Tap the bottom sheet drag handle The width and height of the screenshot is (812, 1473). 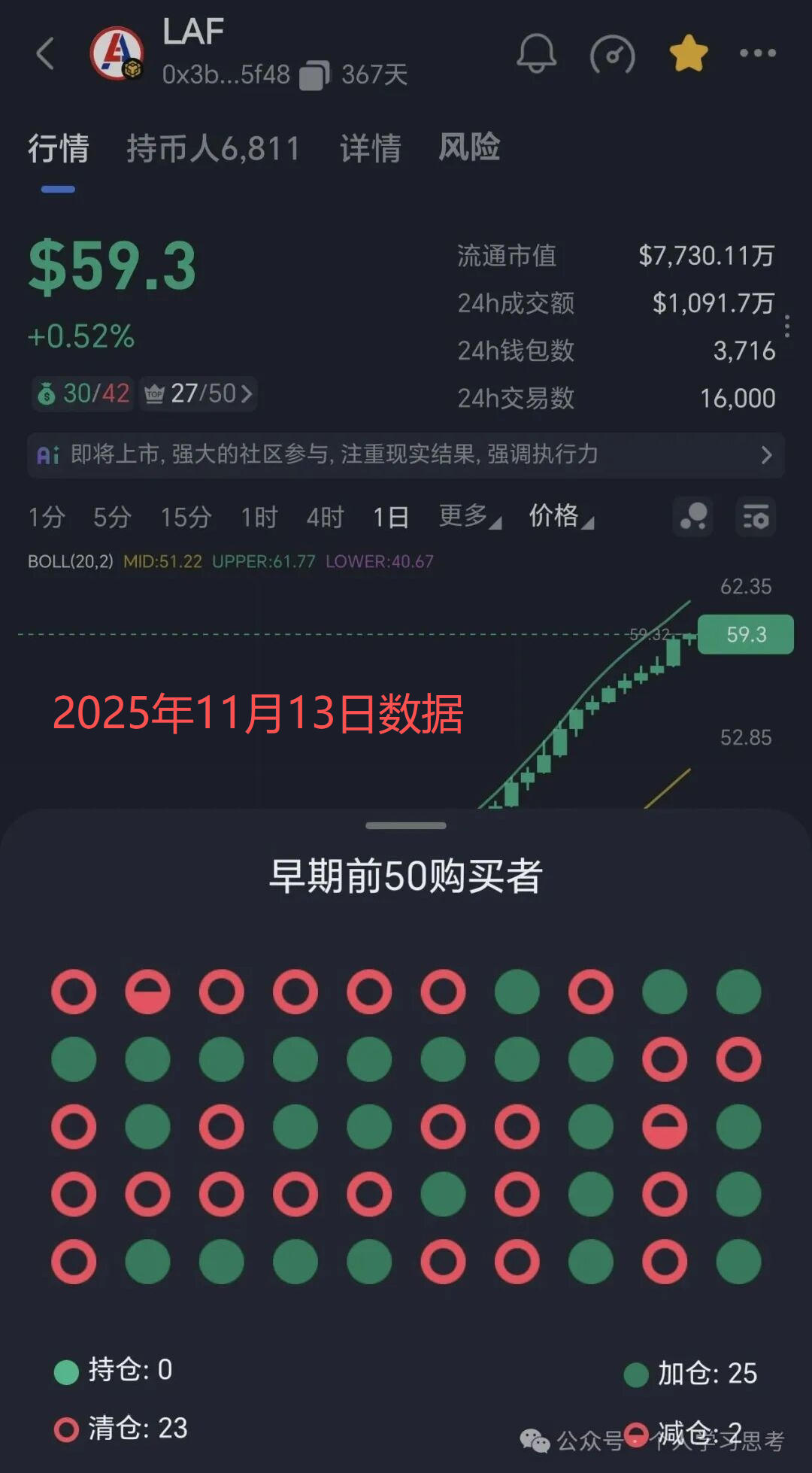coord(406,825)
